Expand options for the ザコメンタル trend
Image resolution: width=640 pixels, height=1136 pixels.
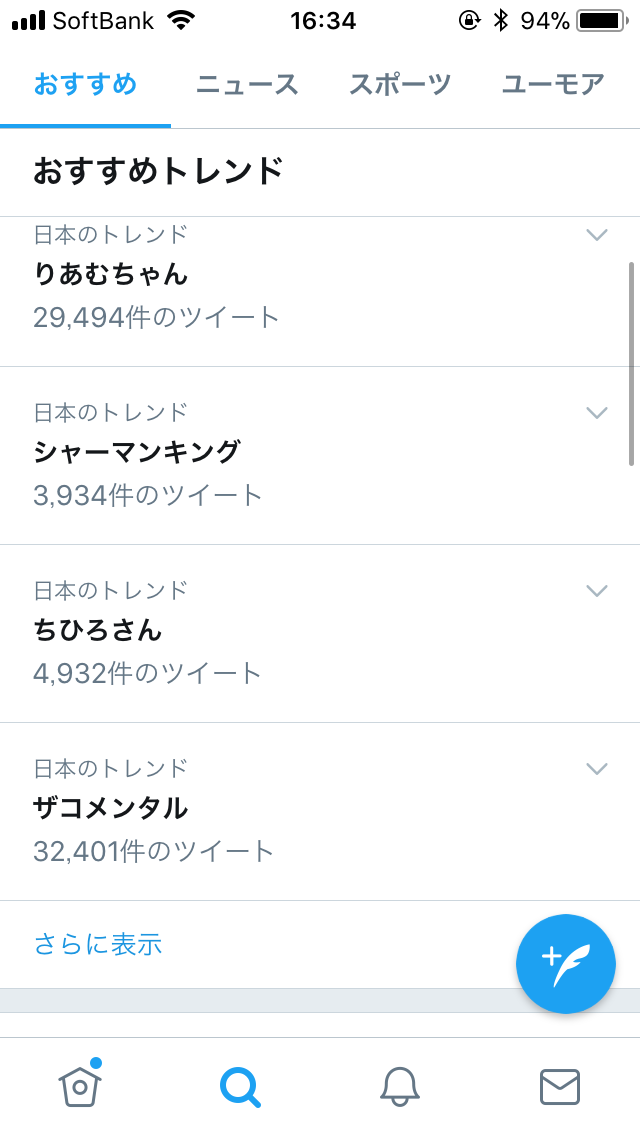coord(597,768)
